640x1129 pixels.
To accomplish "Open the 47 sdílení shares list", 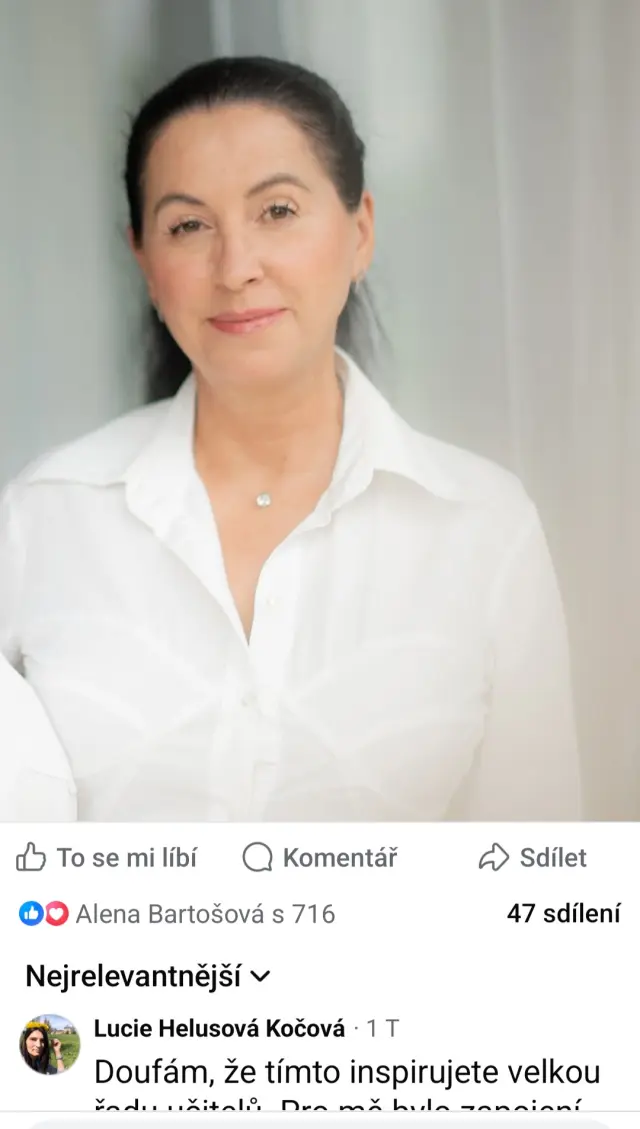I will point(563,913).
